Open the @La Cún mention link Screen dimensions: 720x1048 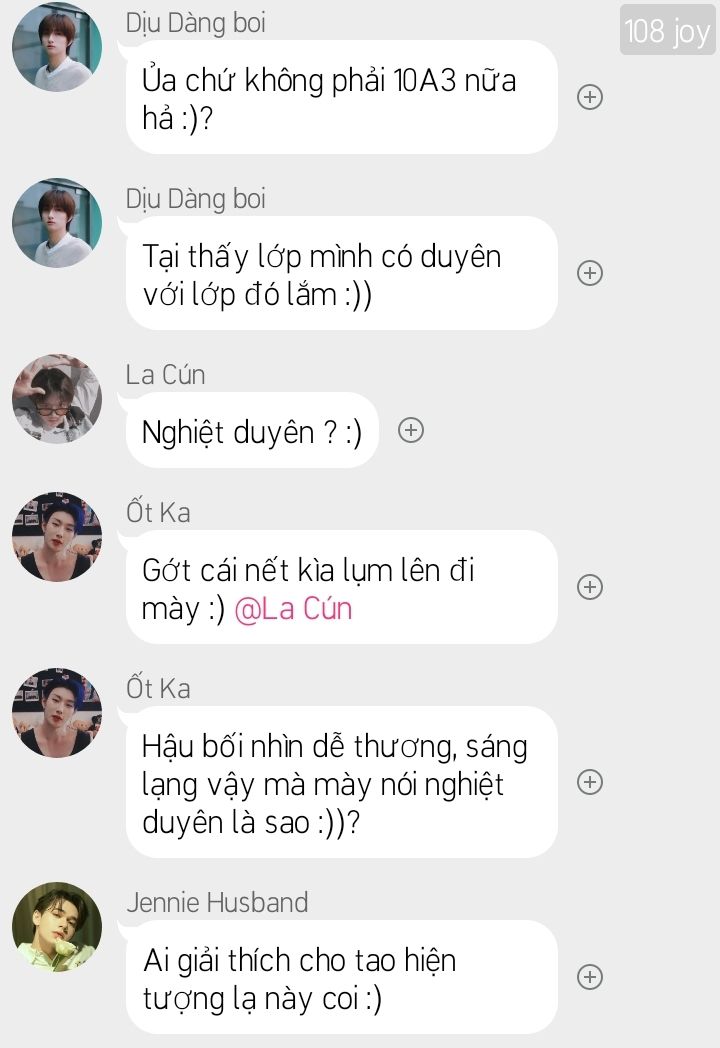click(x=293, y=609)
